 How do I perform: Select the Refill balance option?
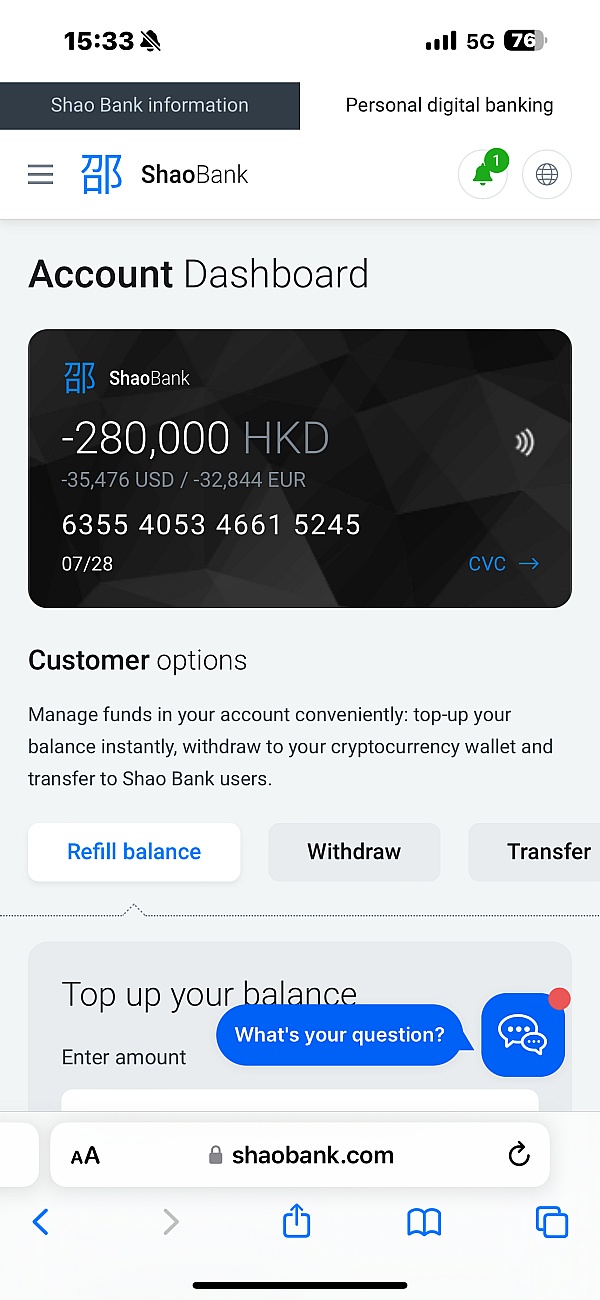[x=134, y=852]
